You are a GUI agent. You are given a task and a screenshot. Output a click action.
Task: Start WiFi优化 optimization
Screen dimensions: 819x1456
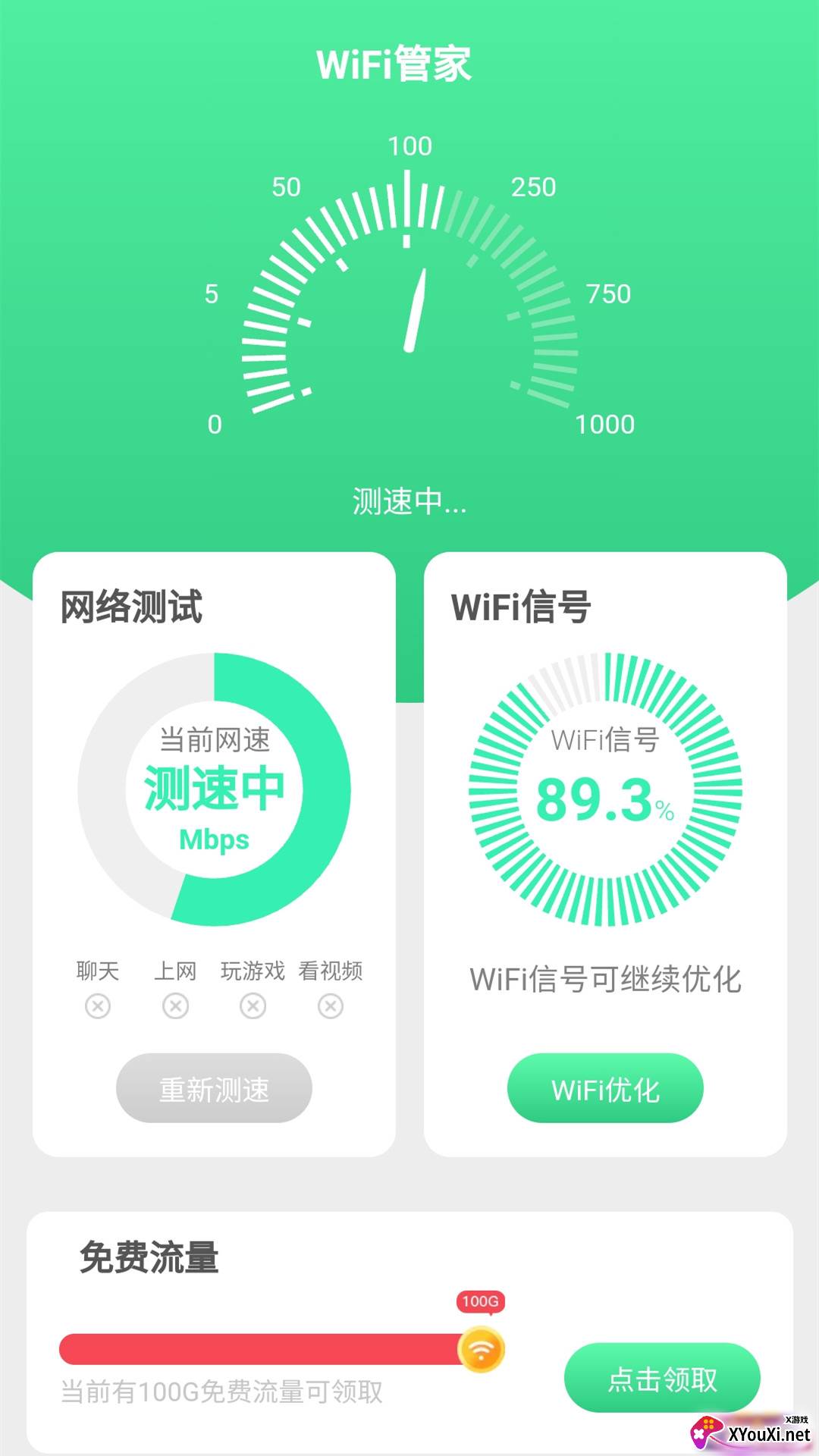pos(605,1088)
